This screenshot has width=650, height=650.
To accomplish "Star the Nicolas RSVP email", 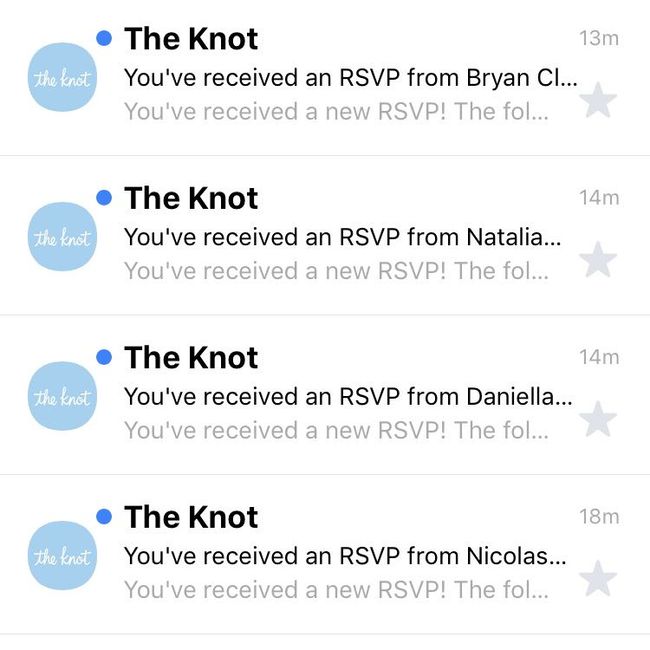I will pos(599,578).
